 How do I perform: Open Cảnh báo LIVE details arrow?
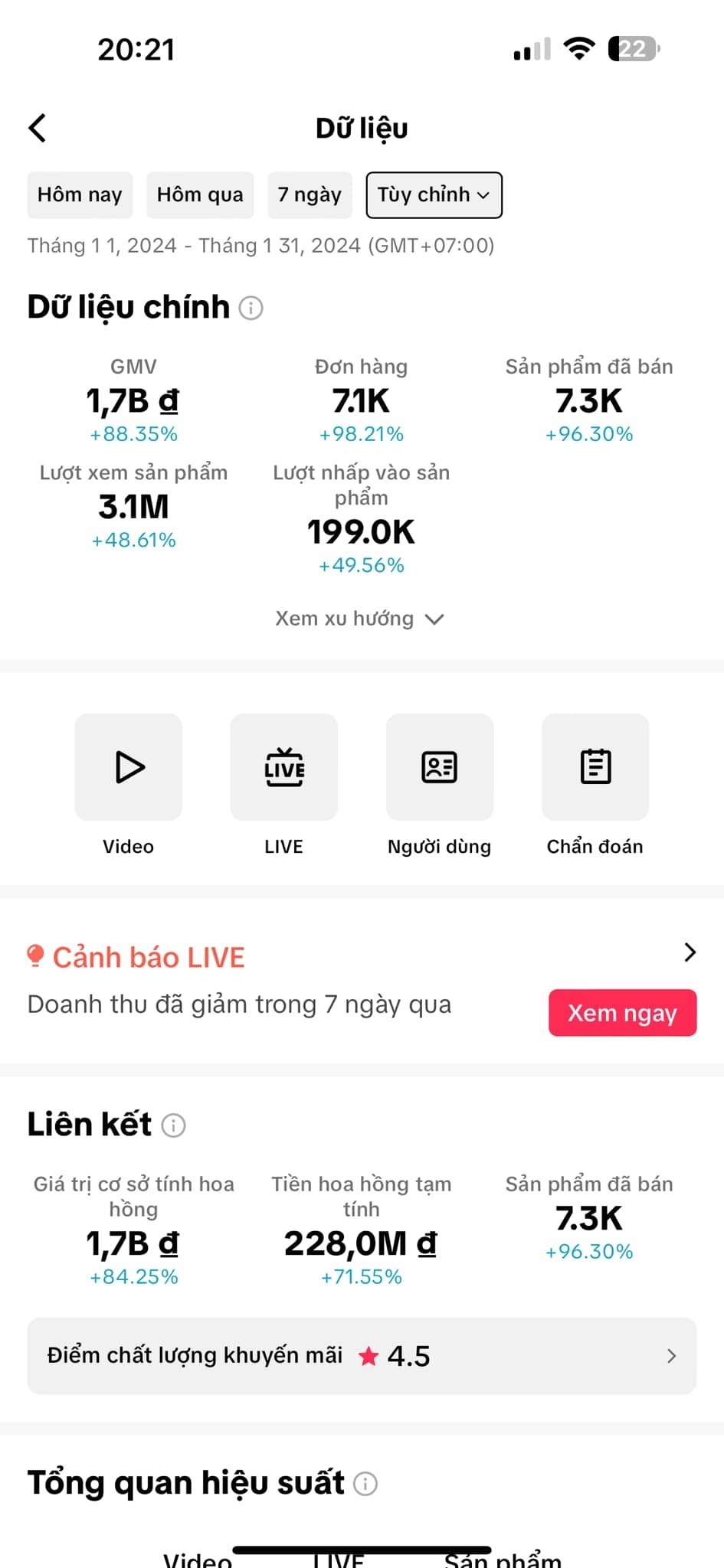[690, 952]
